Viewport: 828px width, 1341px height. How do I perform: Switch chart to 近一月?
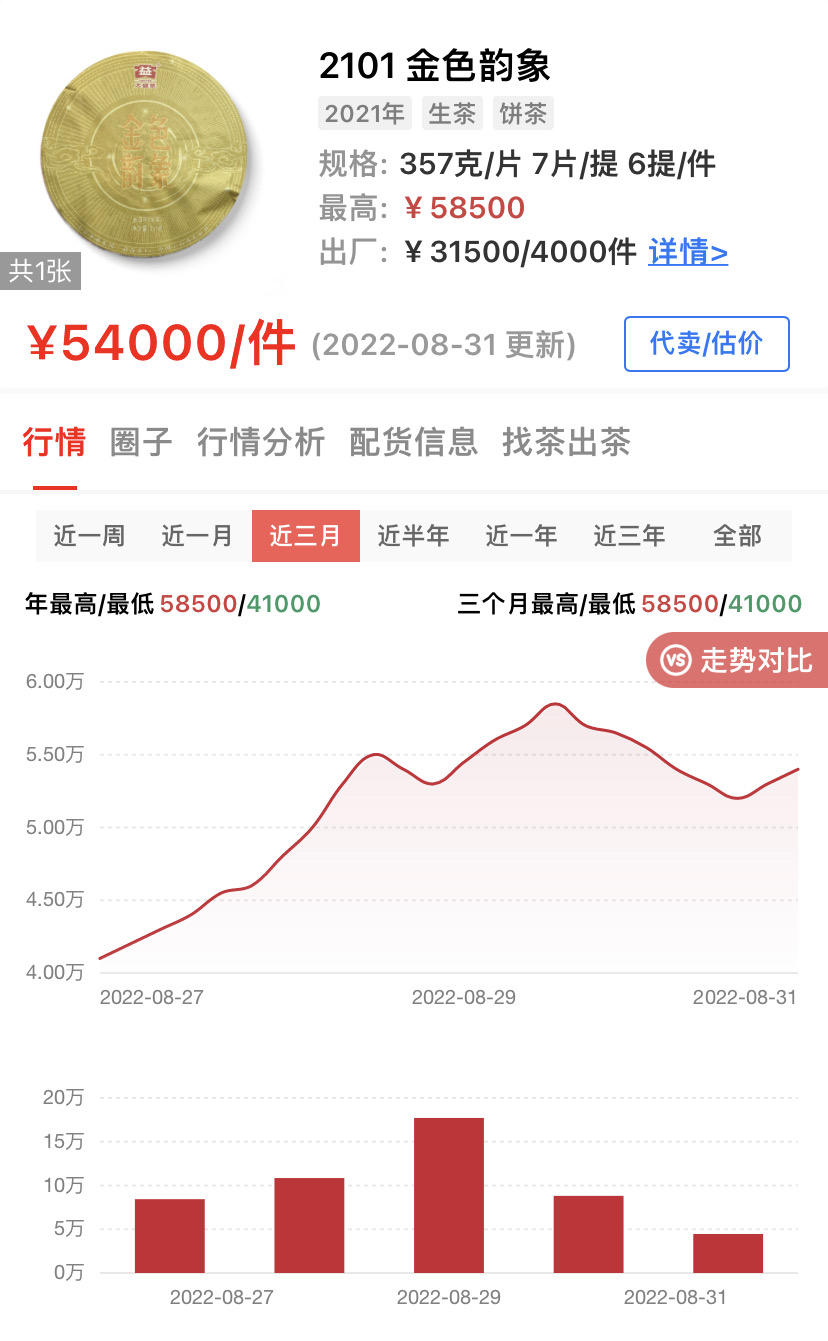pyautogui.click(x=197, y=536)
